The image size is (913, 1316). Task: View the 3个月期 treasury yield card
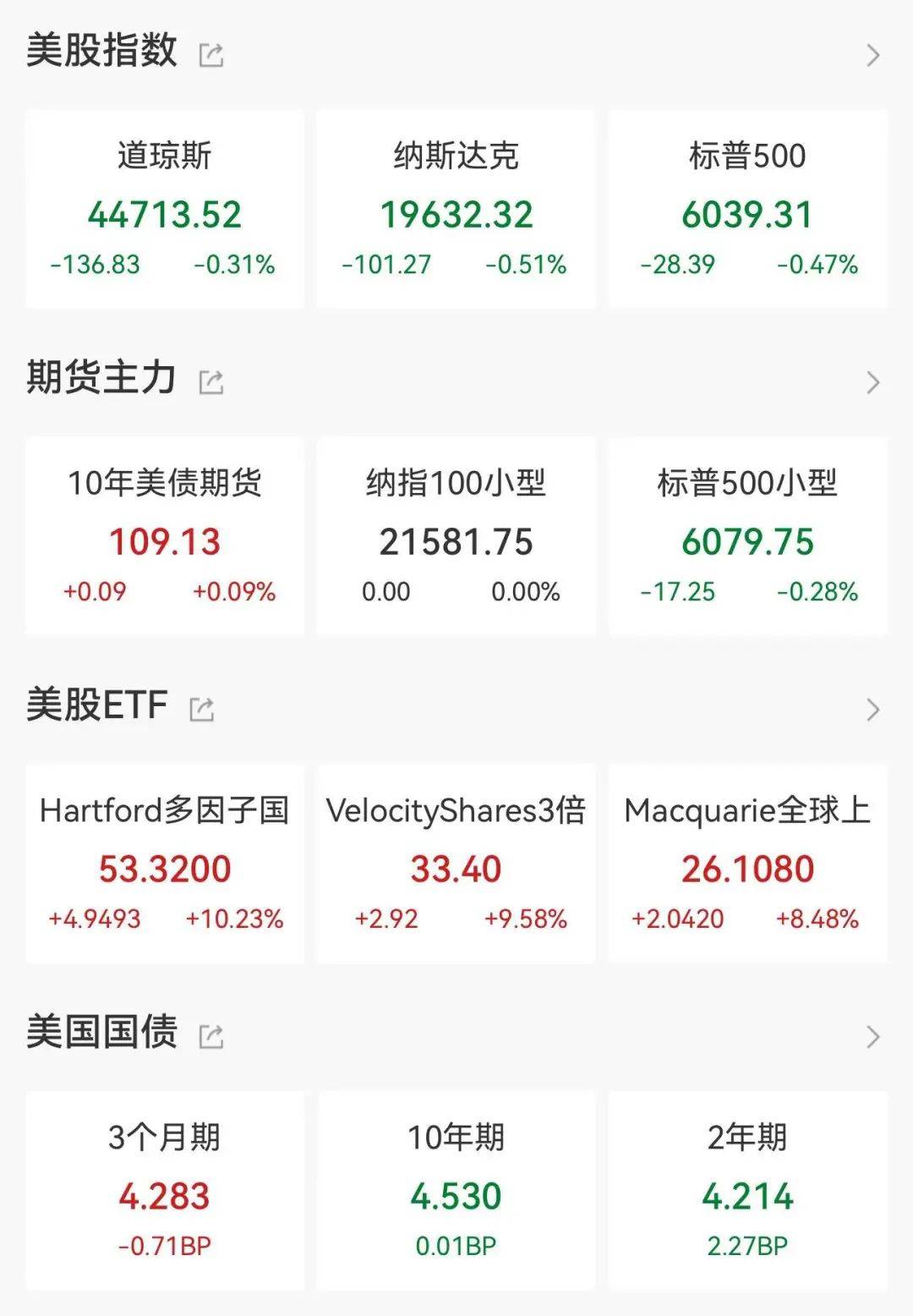164,1188
